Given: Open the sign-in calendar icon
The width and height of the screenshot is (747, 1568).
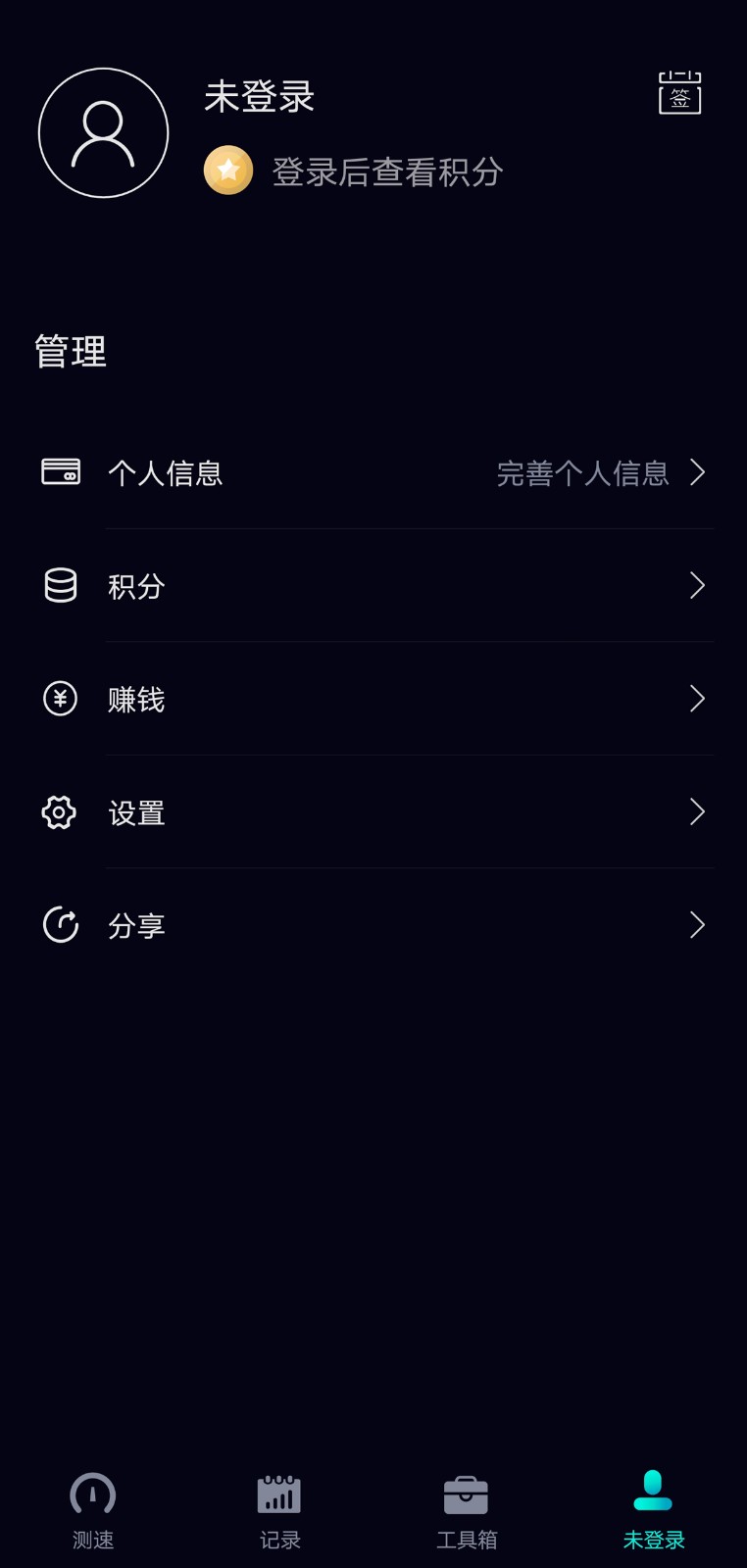Looking at the screenshot, I should tap(679, 93).
